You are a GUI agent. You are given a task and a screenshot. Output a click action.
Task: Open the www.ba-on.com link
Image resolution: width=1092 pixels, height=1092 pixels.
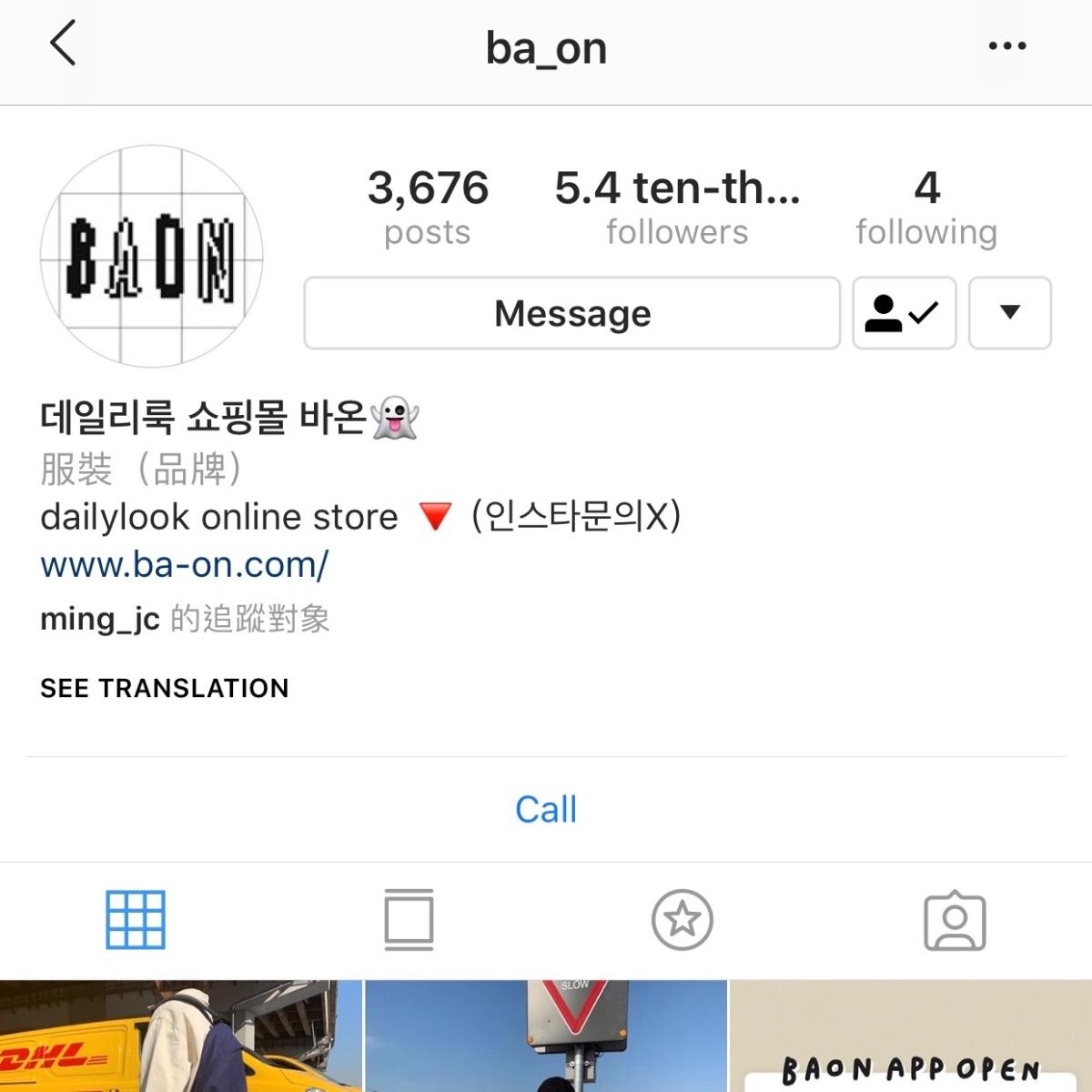pyautogui.click(x=185, y=565)
